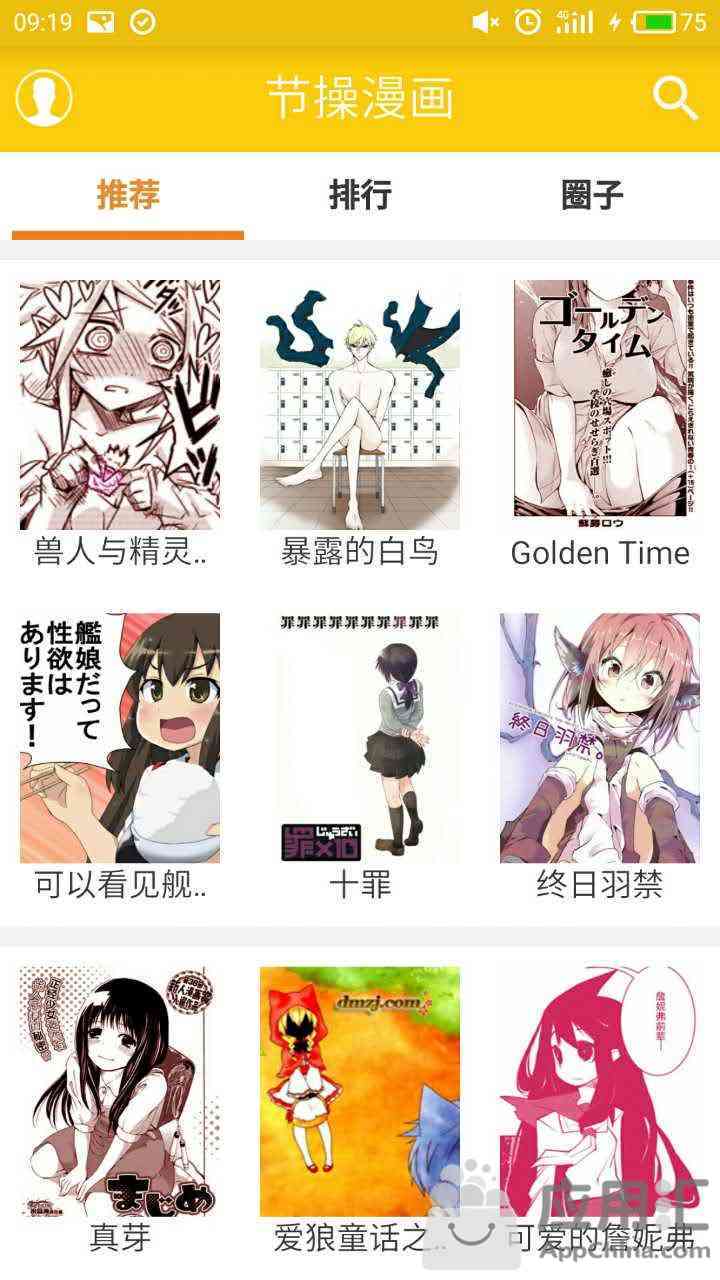This screenshot has height=1280, width=720.
Task: Select the 推荐 tab
Action: 128,194
